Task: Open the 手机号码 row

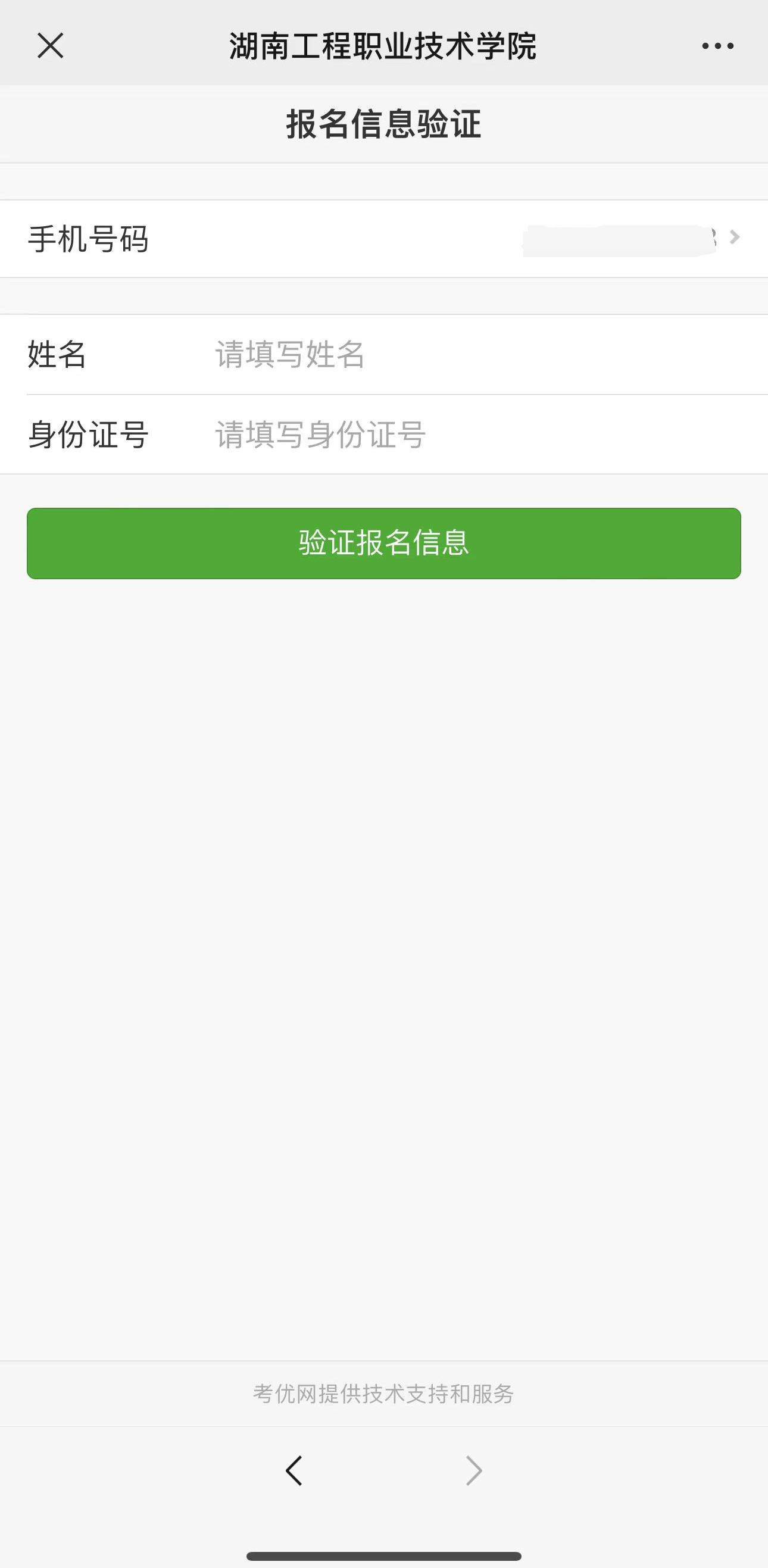Action: click(x=383, y=239)
